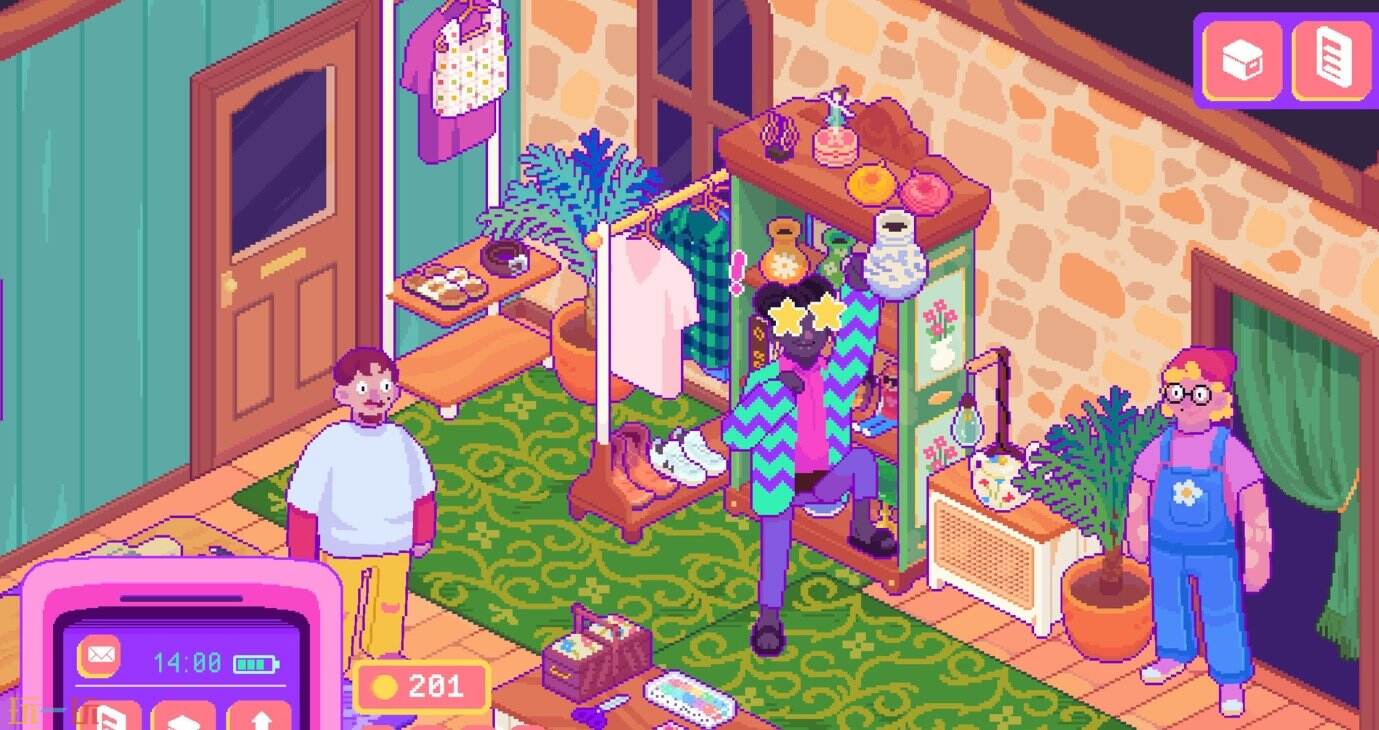
Task: Tap the document icon on the phone
Action: point(109,716)
